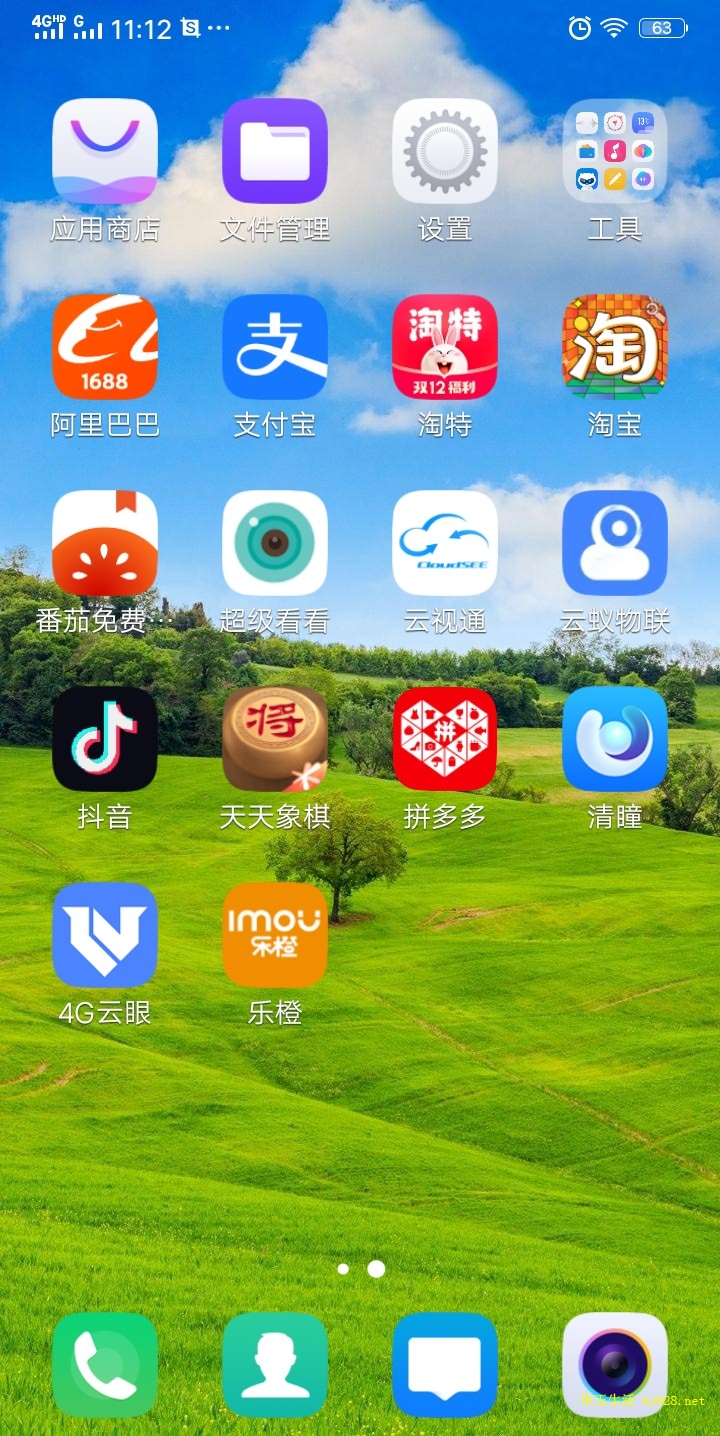This screenshot has height=1436, width=720.
Task: Launch the 文件管理 file manager
Action: [275, 151]
